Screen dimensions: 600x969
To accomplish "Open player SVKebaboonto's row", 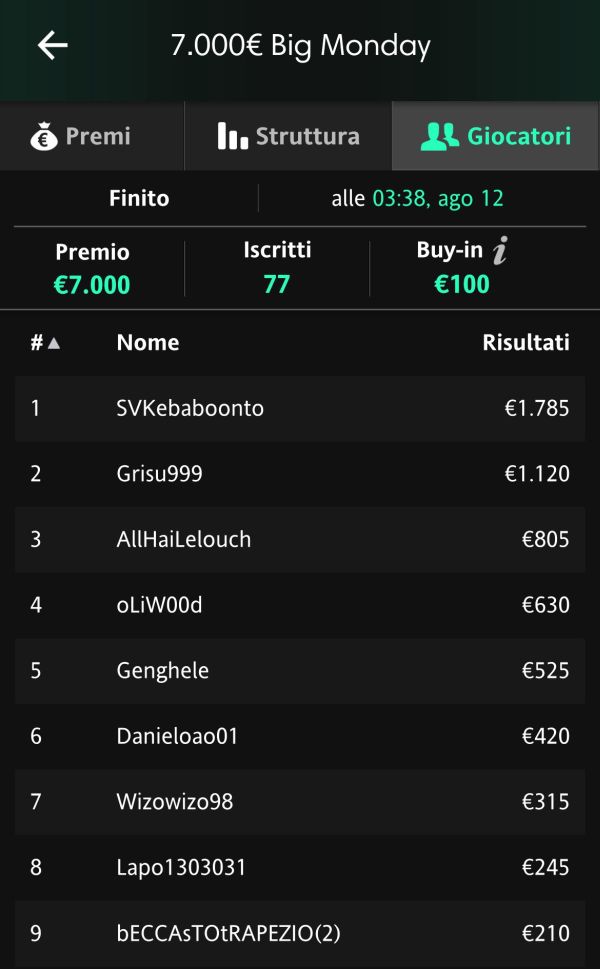I will pyautogui.click(x=300, y=408).
